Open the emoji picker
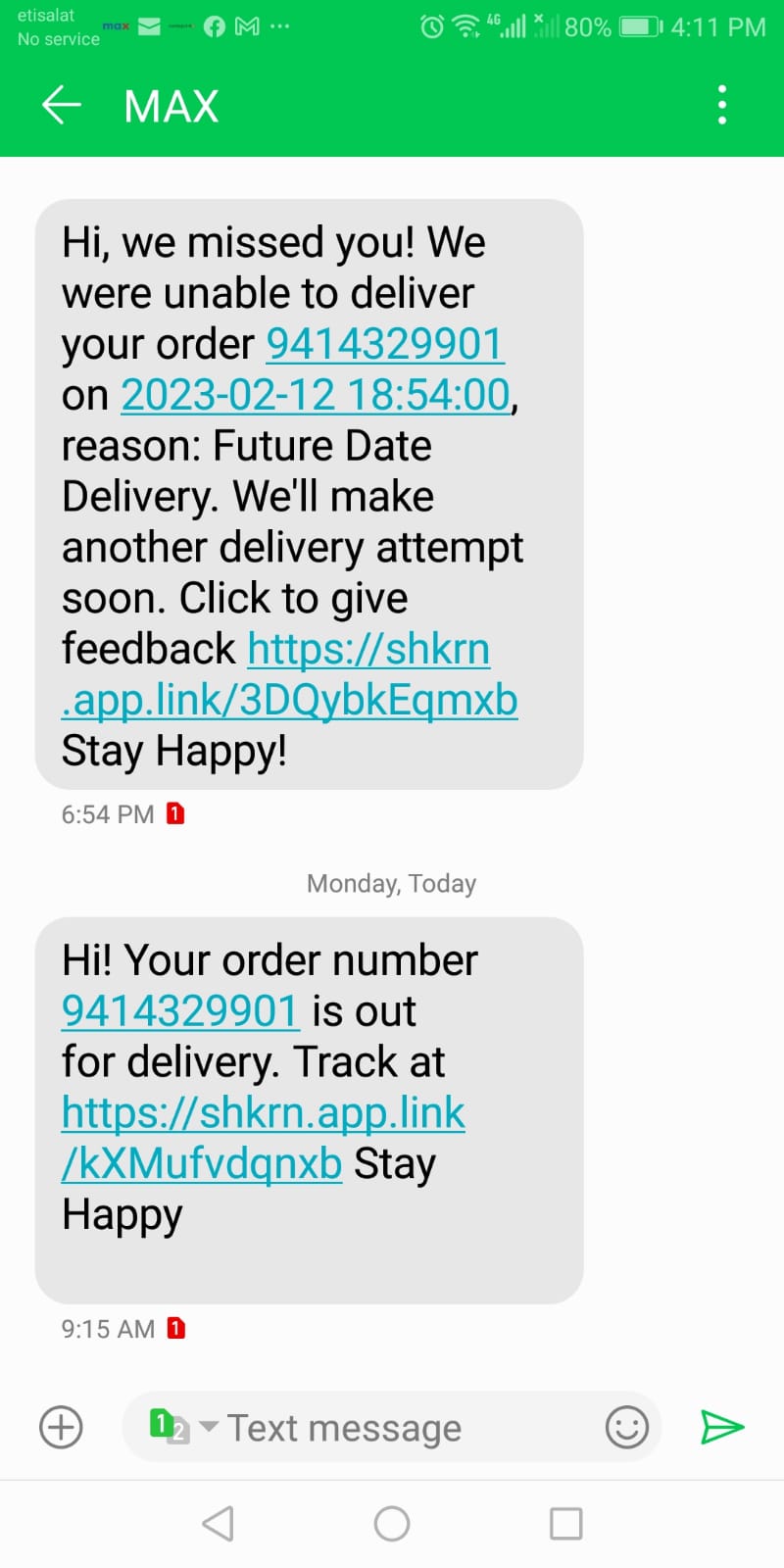784x1568 pixels. click(x=627, y=1427)
